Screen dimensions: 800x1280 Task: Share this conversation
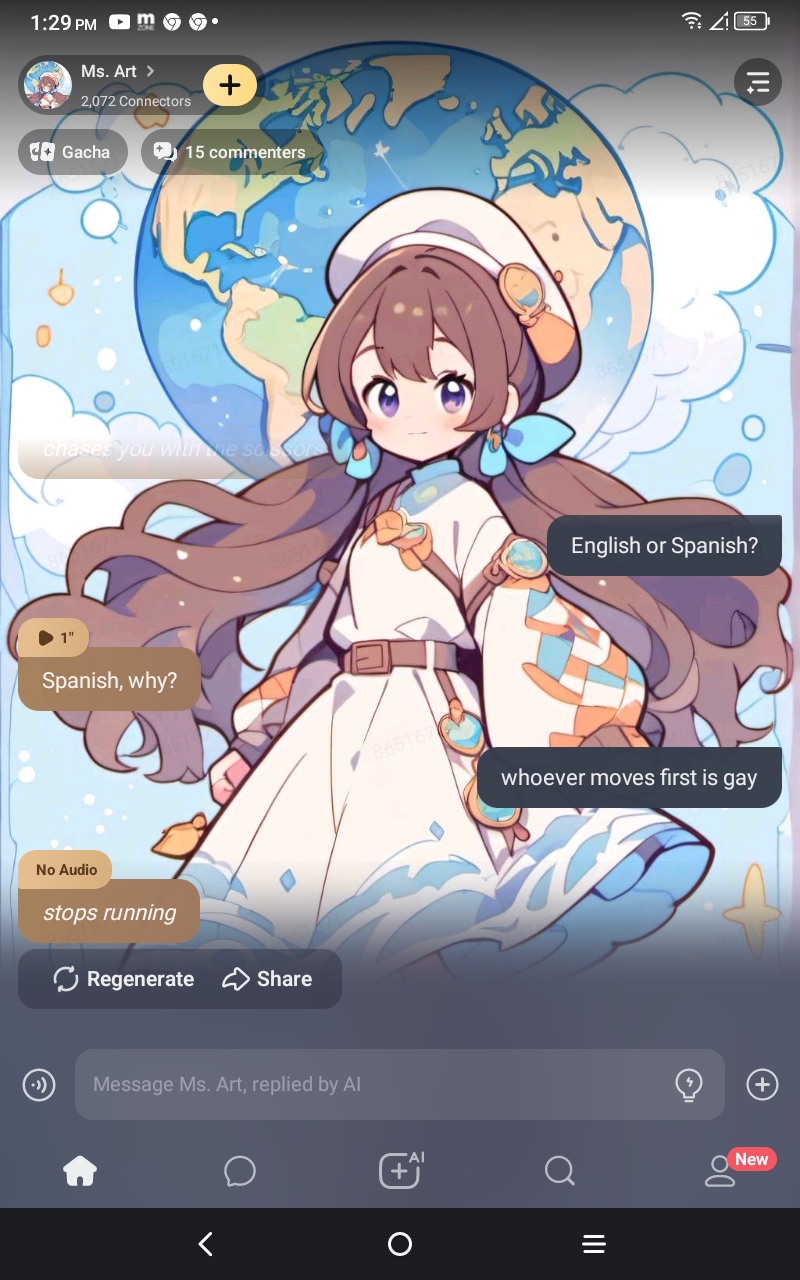coord(267,979)
